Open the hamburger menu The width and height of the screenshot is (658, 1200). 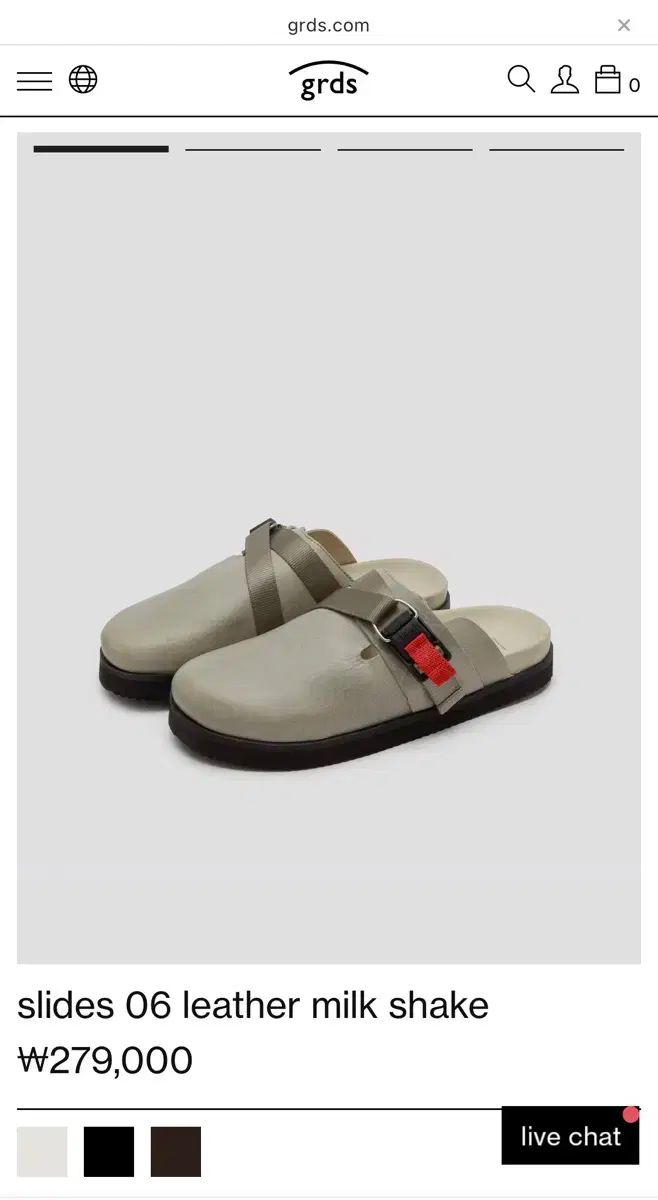(35, 81)
